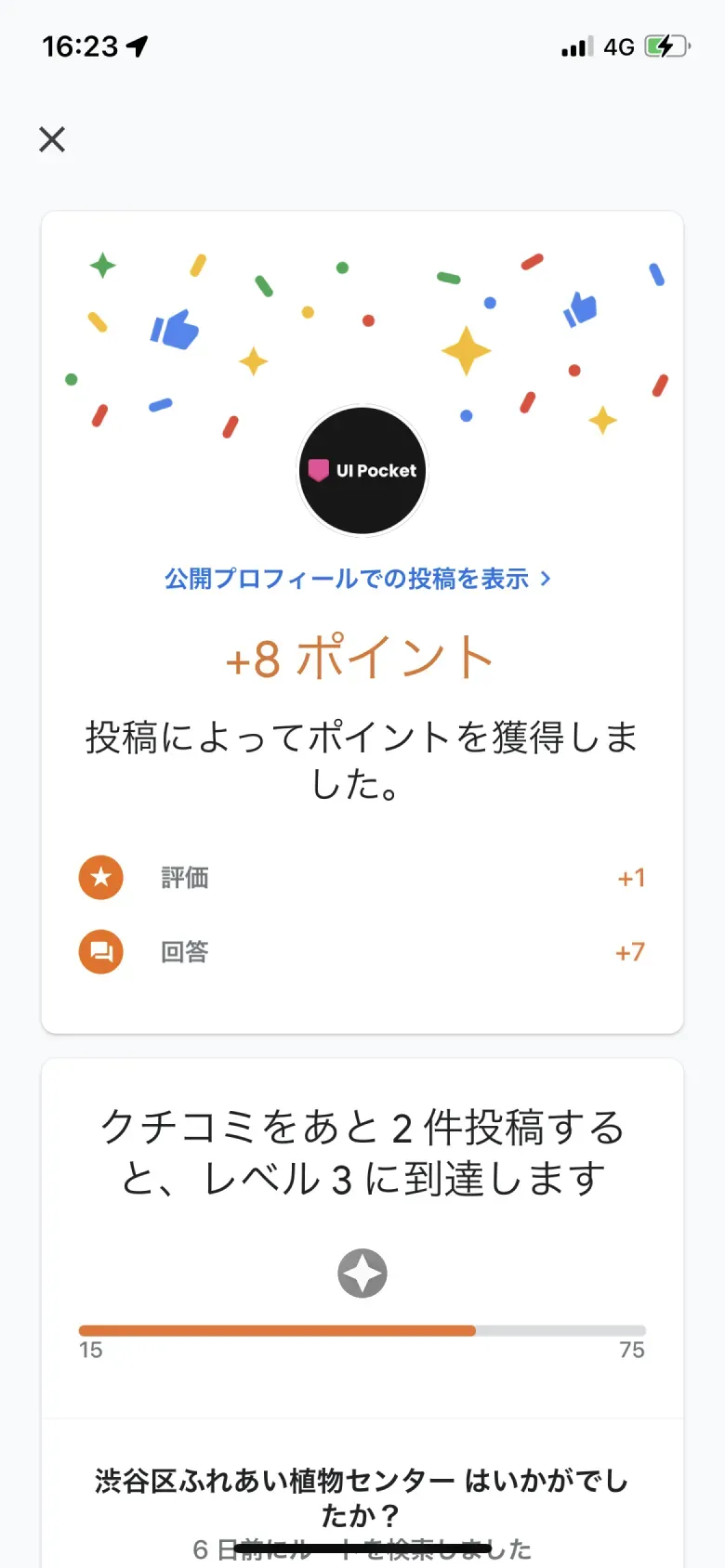Click the level badge star icon
725x1568 pixels.
[x=362, y=1273]
